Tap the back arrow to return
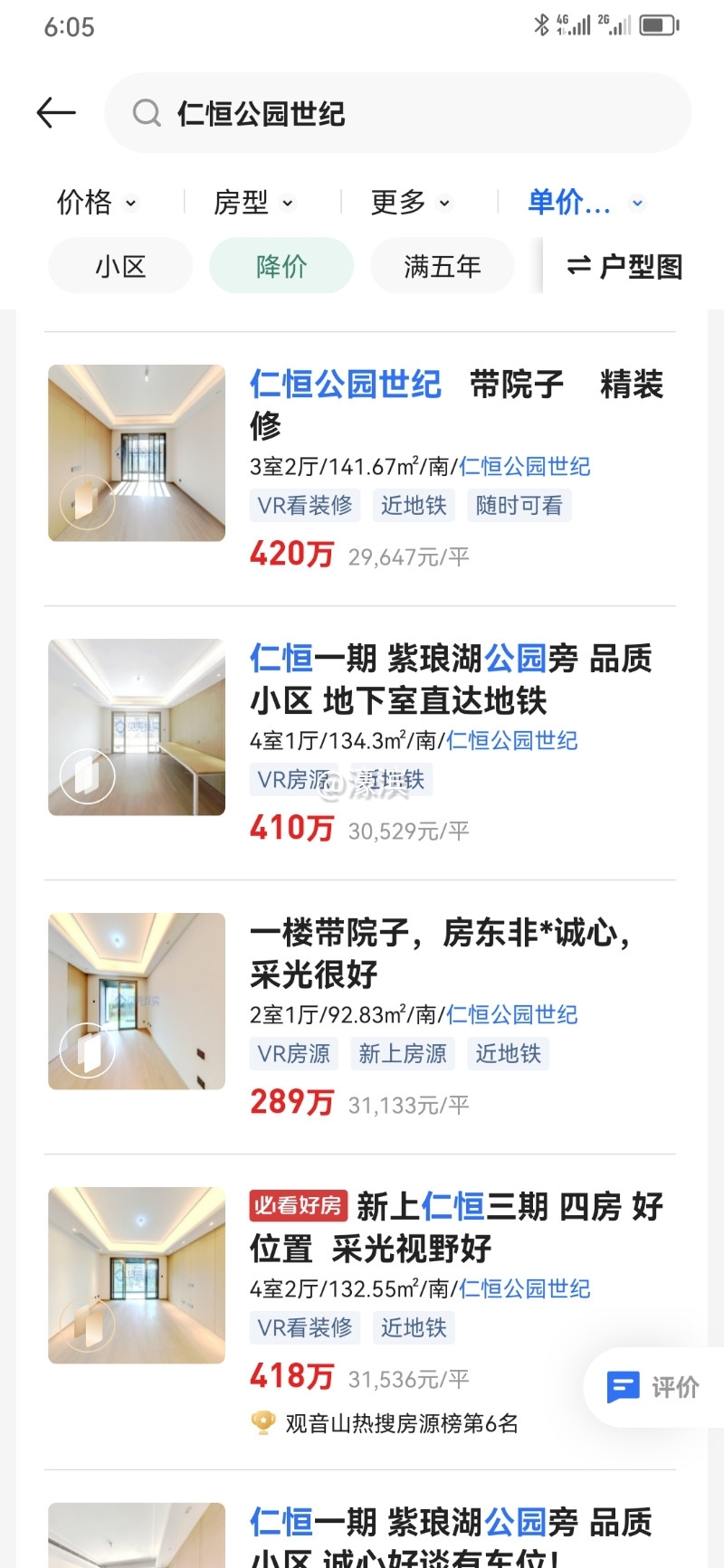The height and width of the screenshot is (1568, 724). coord(55,112)
